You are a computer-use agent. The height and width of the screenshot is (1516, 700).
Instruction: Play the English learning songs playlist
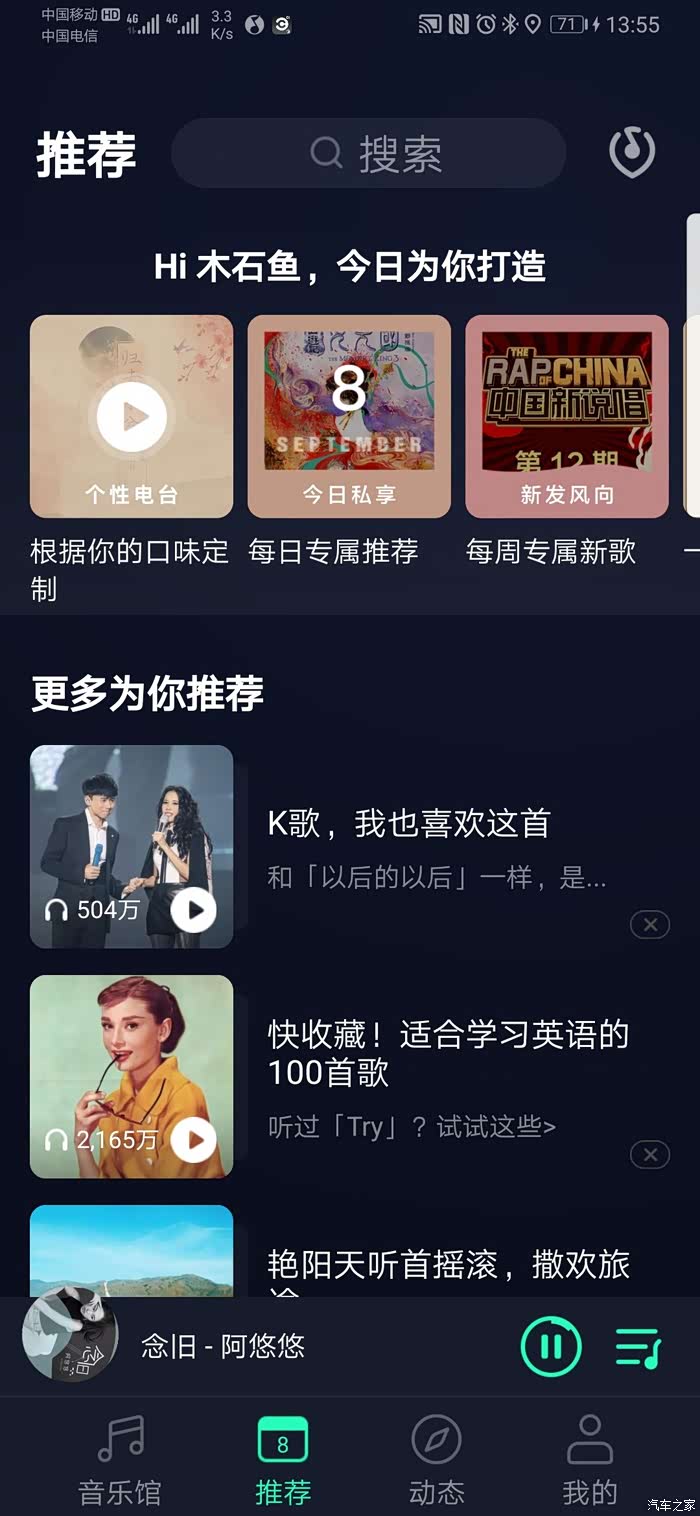(x=194, y=1139)
